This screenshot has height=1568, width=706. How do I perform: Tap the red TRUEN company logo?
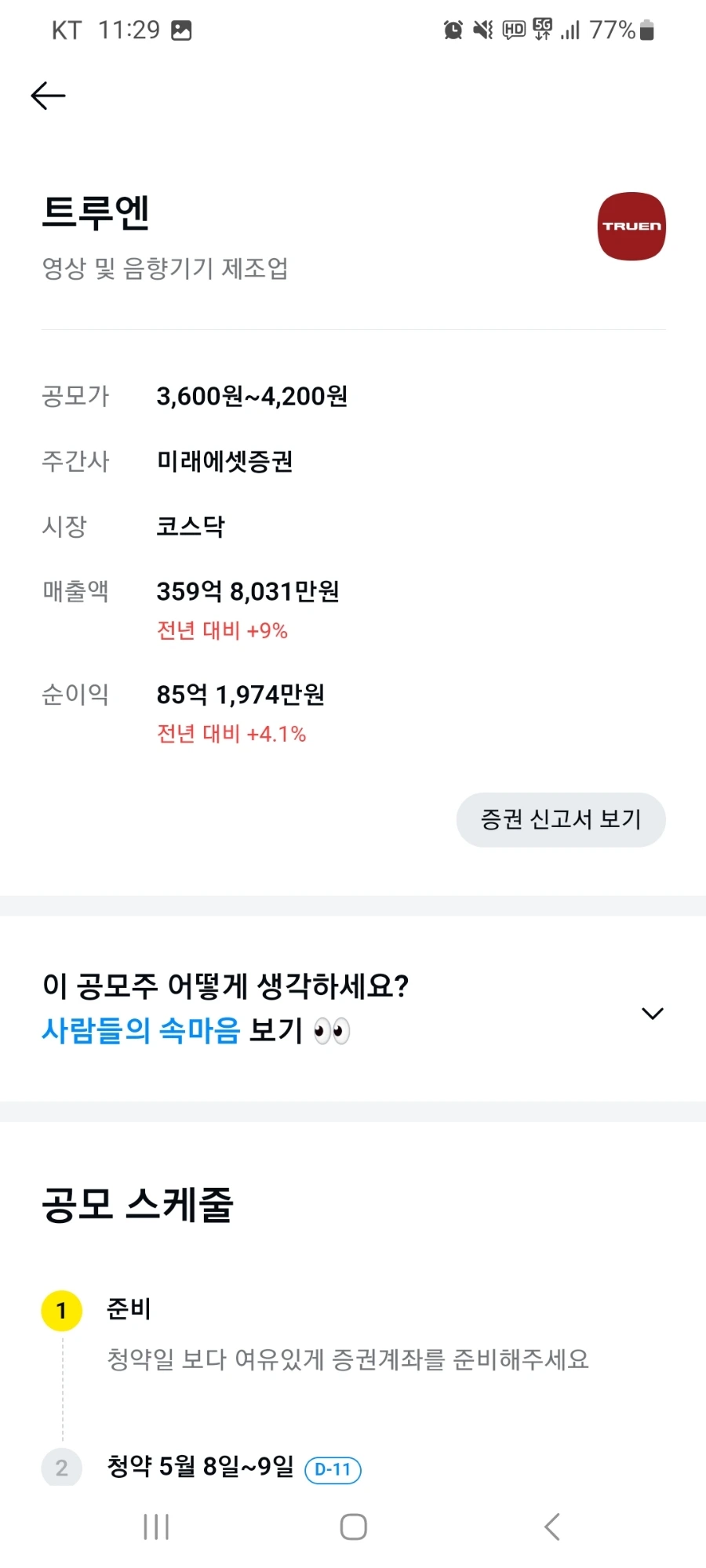(631, 227)
